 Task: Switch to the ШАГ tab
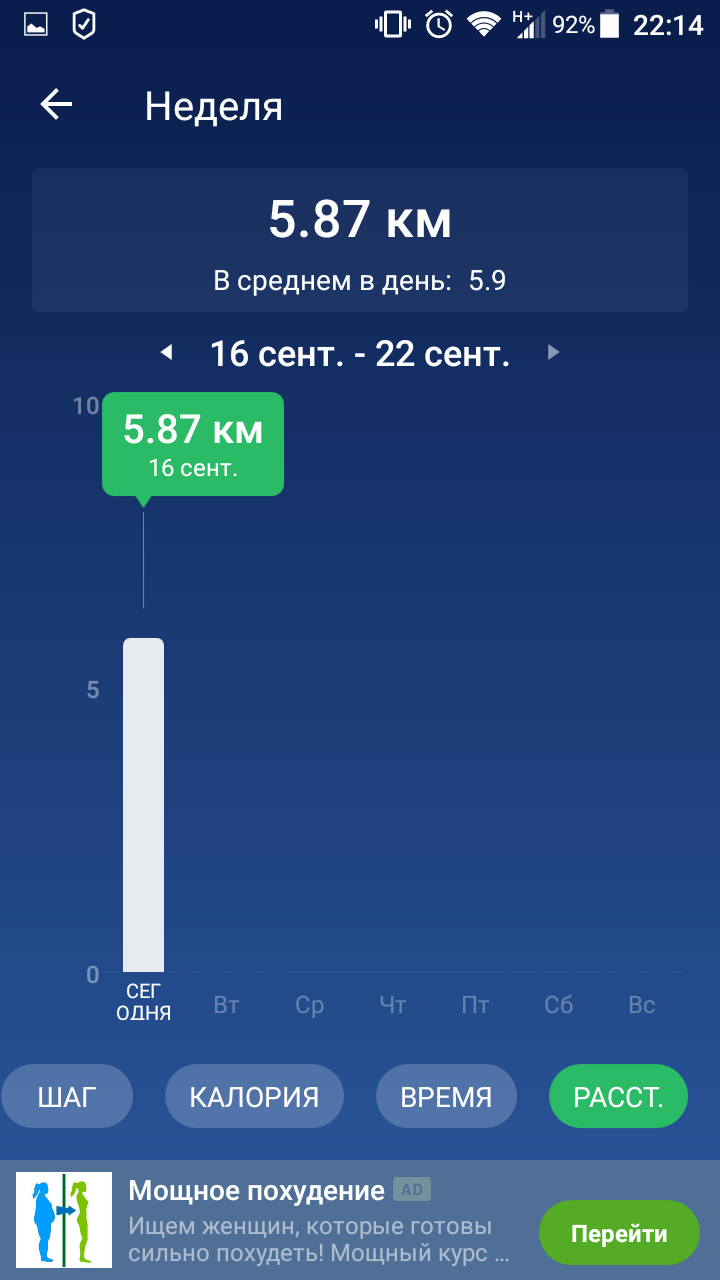tap(67, 1096)
